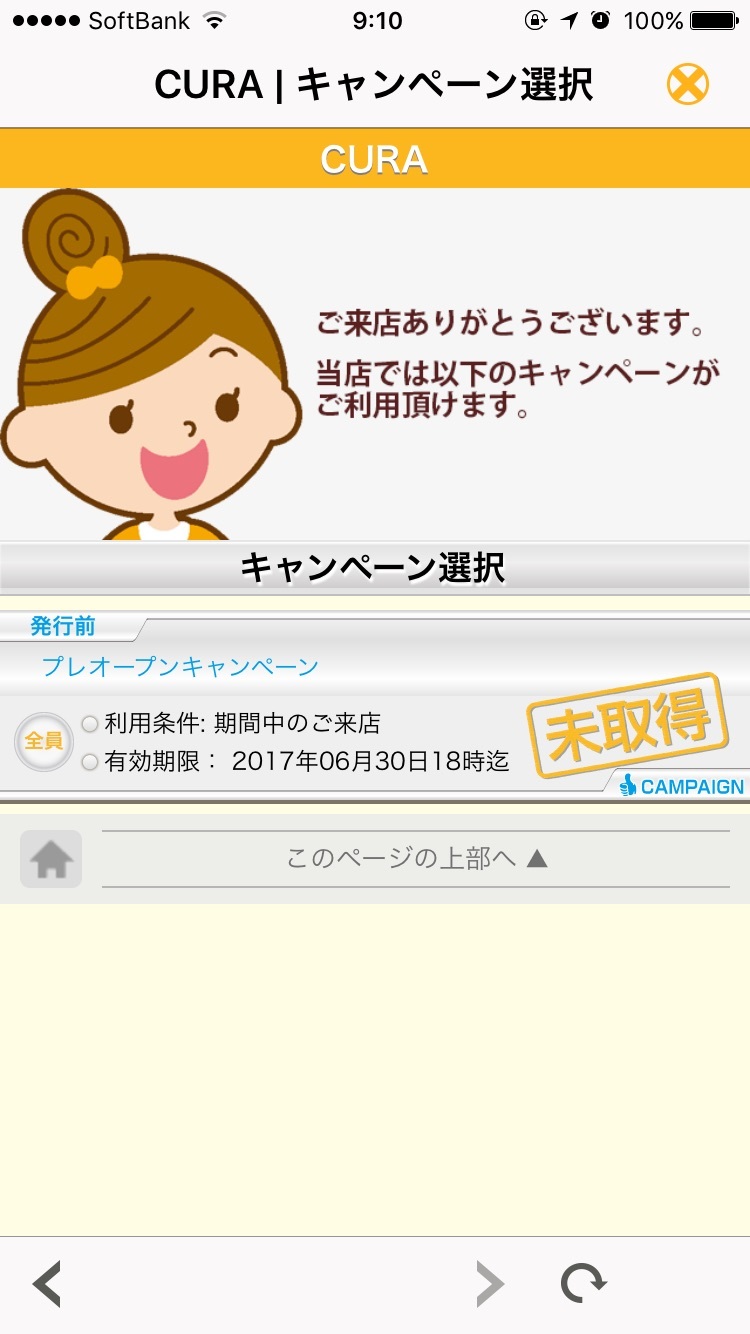Jump to top via このページの上部へ
750x1334 pixels.
pos(416,859)
